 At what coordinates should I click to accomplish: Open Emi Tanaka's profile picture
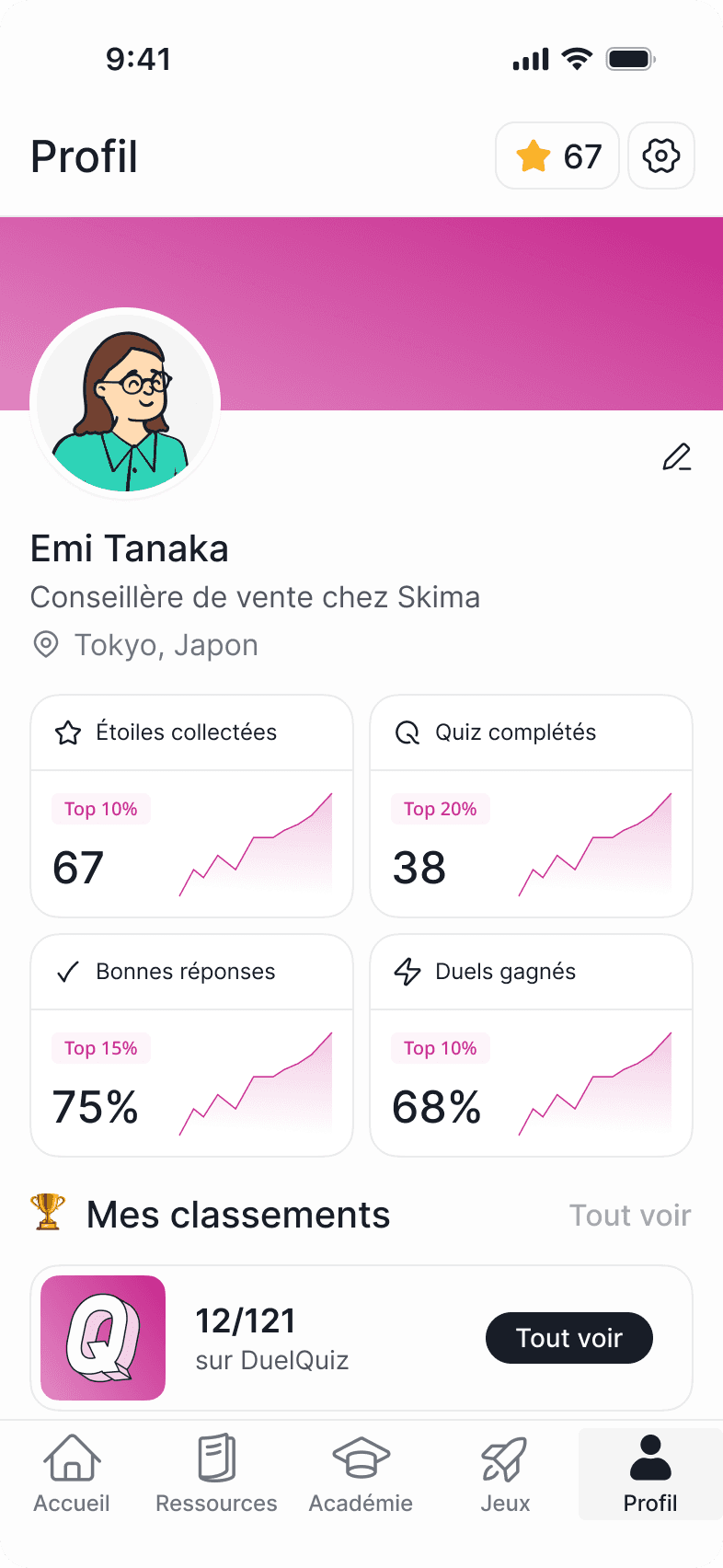125,403
